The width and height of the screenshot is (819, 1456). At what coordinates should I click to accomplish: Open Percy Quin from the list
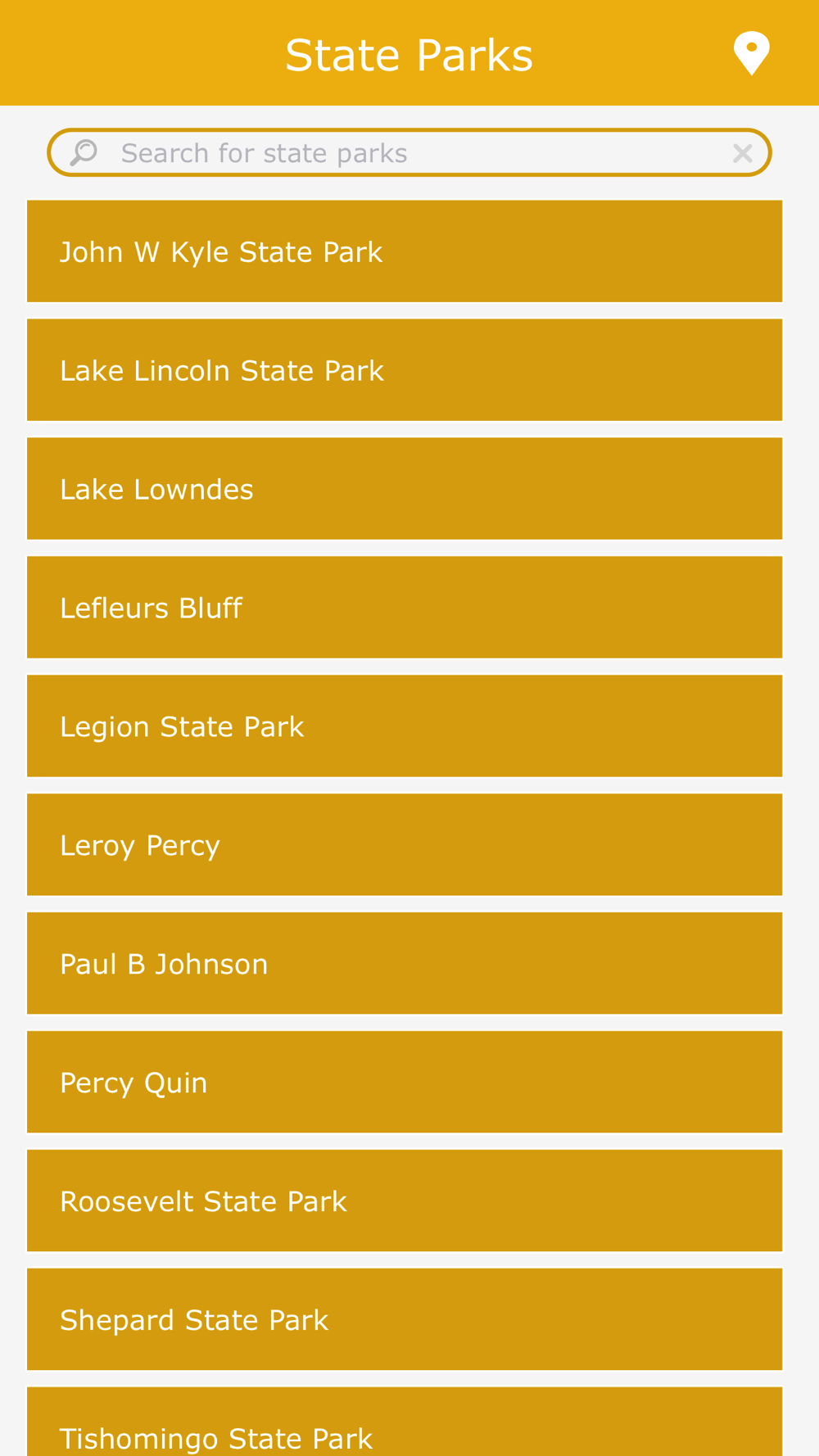tap(405, 1083)
